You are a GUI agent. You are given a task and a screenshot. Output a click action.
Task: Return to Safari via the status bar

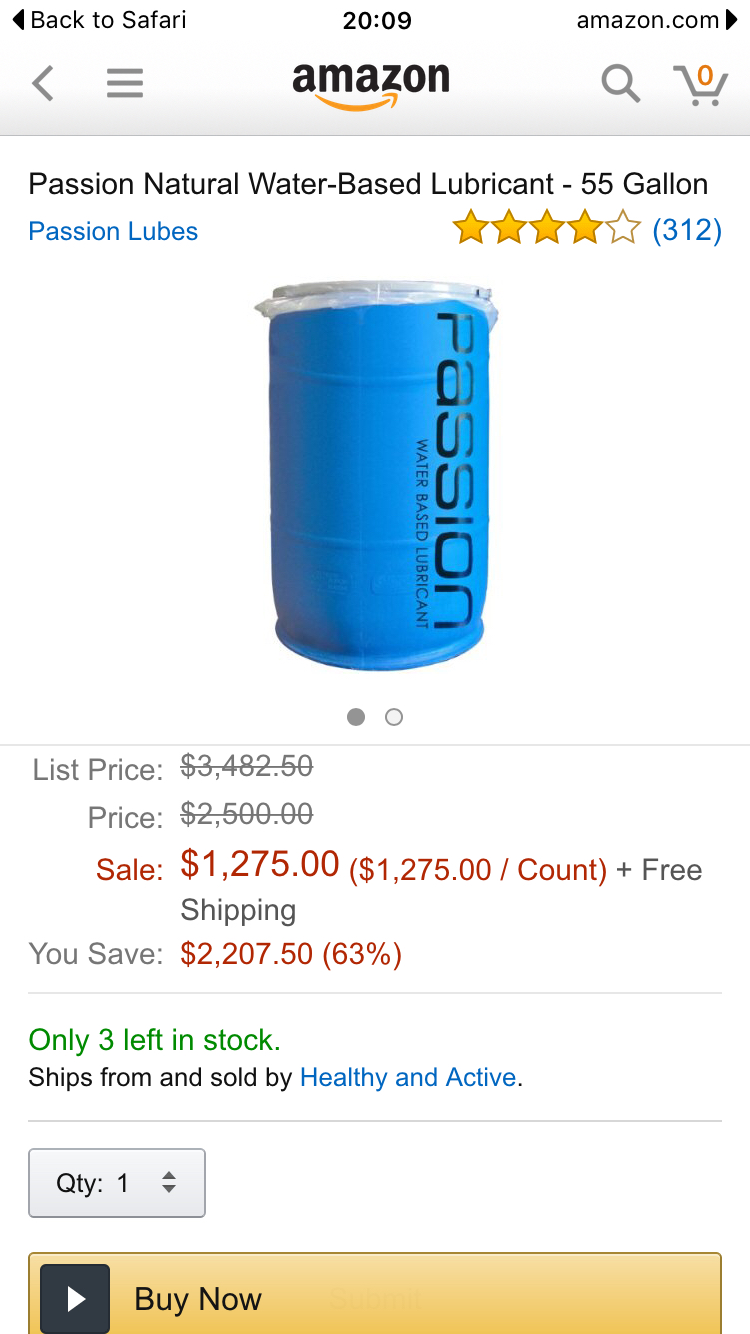[x=98, y=20]
